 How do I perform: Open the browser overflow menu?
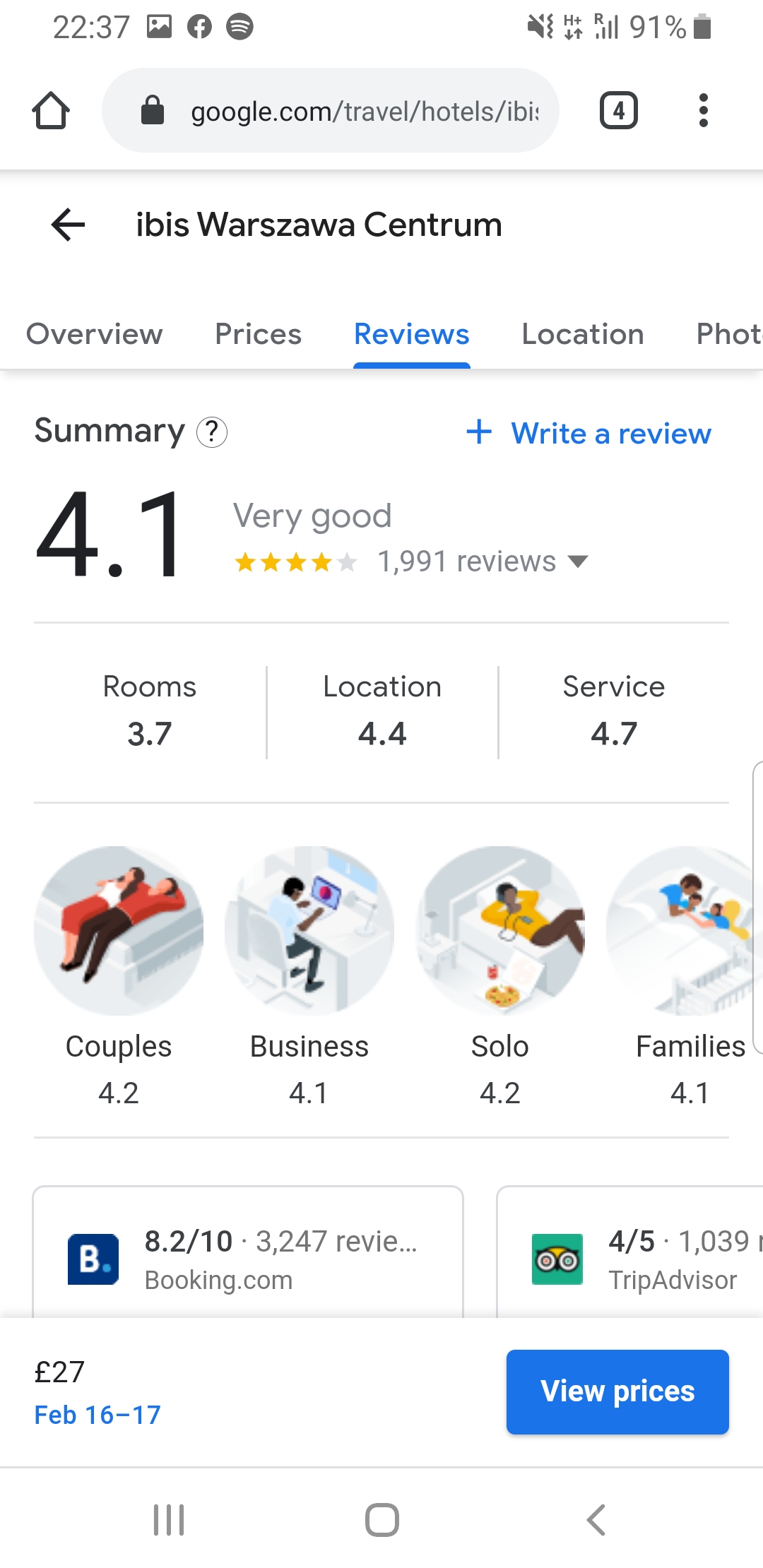[702, 111]
